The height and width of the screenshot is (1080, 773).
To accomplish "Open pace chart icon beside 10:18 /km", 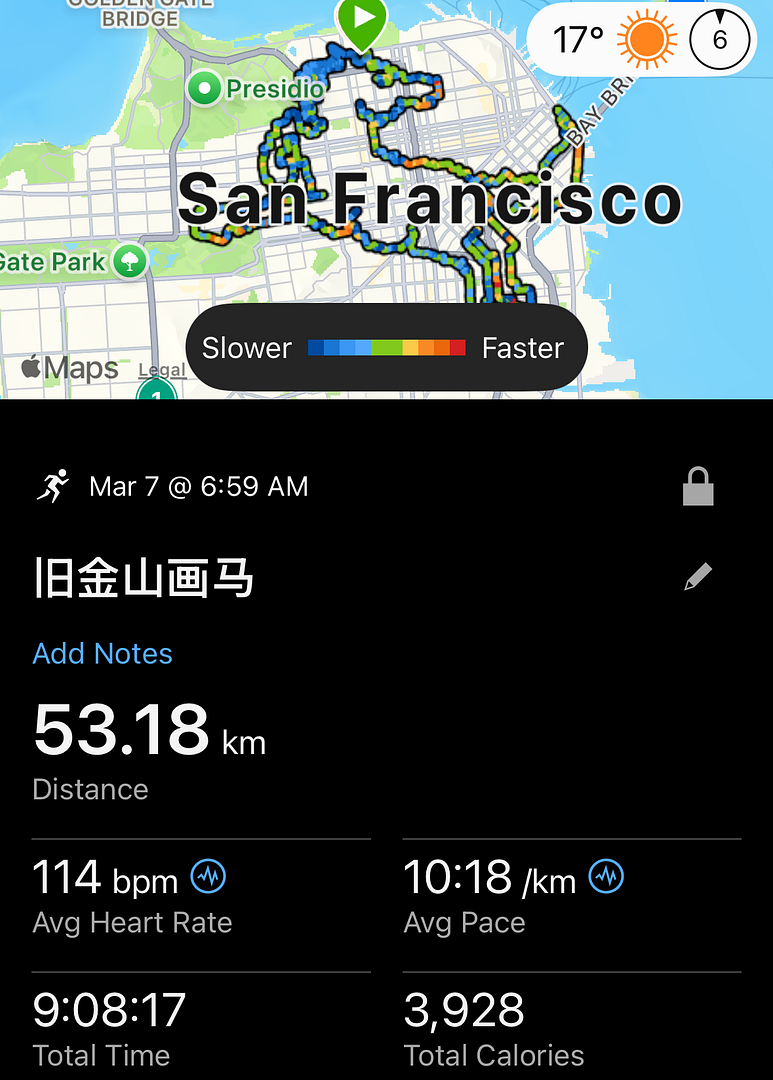I will point(606,877).
